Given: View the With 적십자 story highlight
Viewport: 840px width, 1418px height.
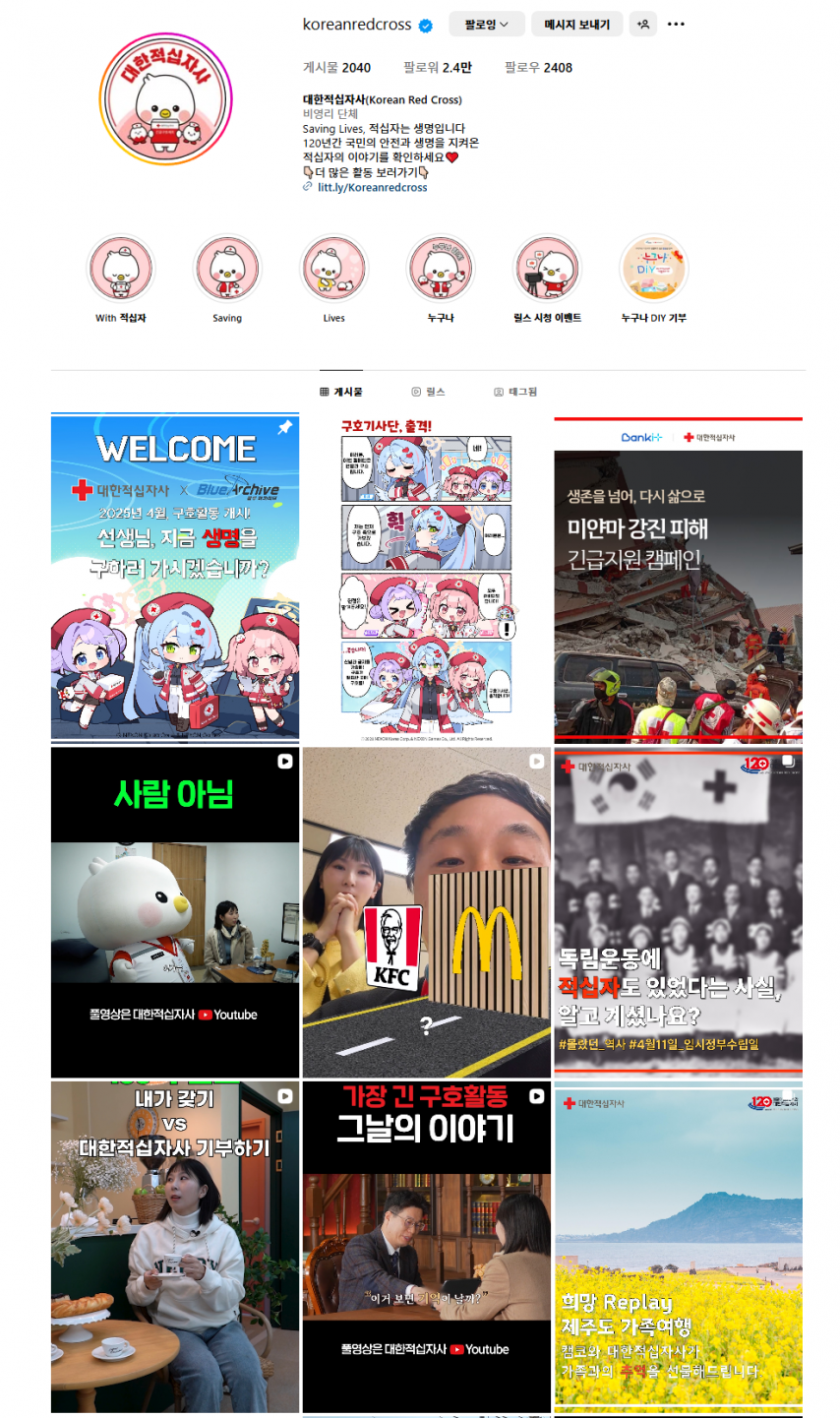Looking at the screenshot, I should (x=121, y=269).
